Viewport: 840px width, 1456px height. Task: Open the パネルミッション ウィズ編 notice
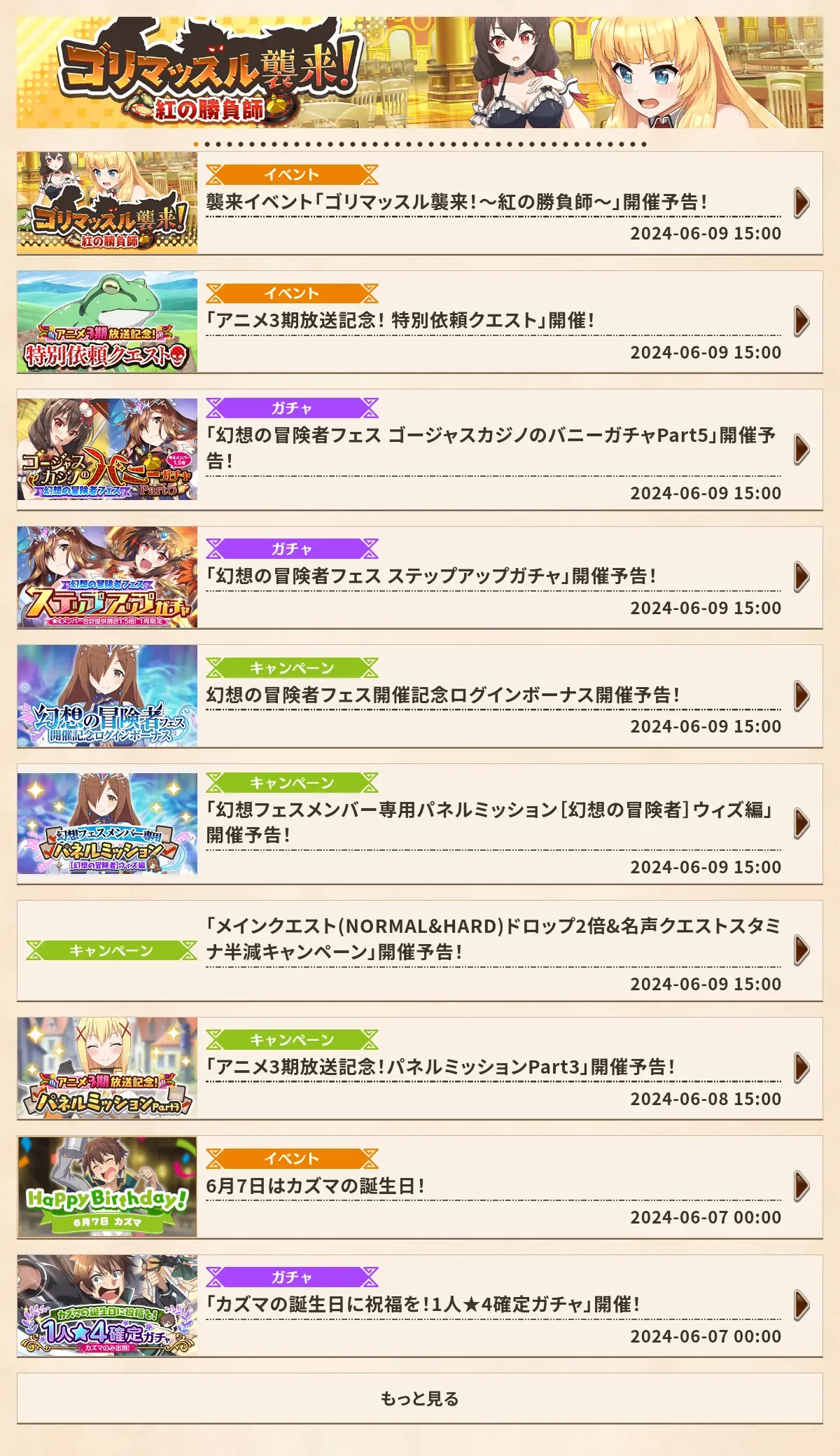point(420,824)
